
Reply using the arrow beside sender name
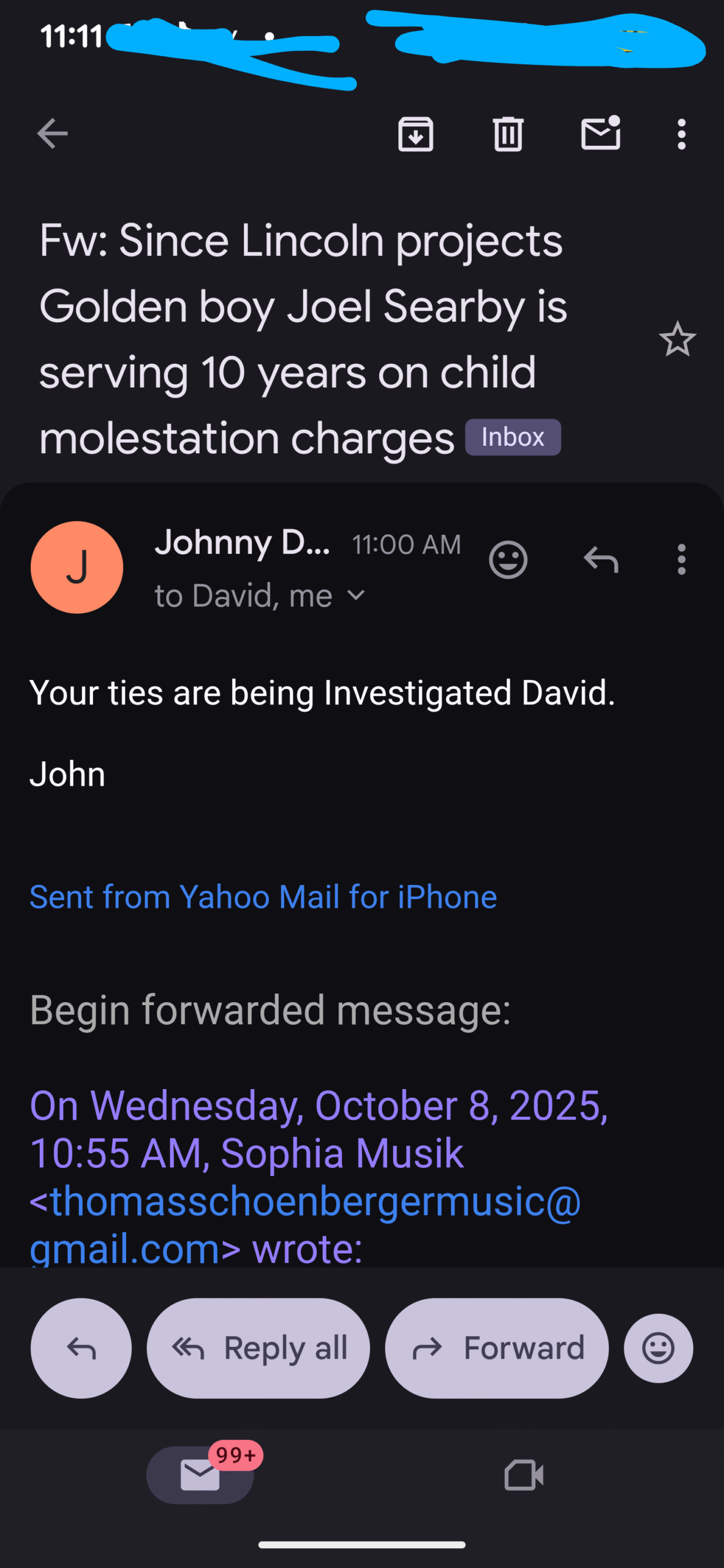click(601, 559)
